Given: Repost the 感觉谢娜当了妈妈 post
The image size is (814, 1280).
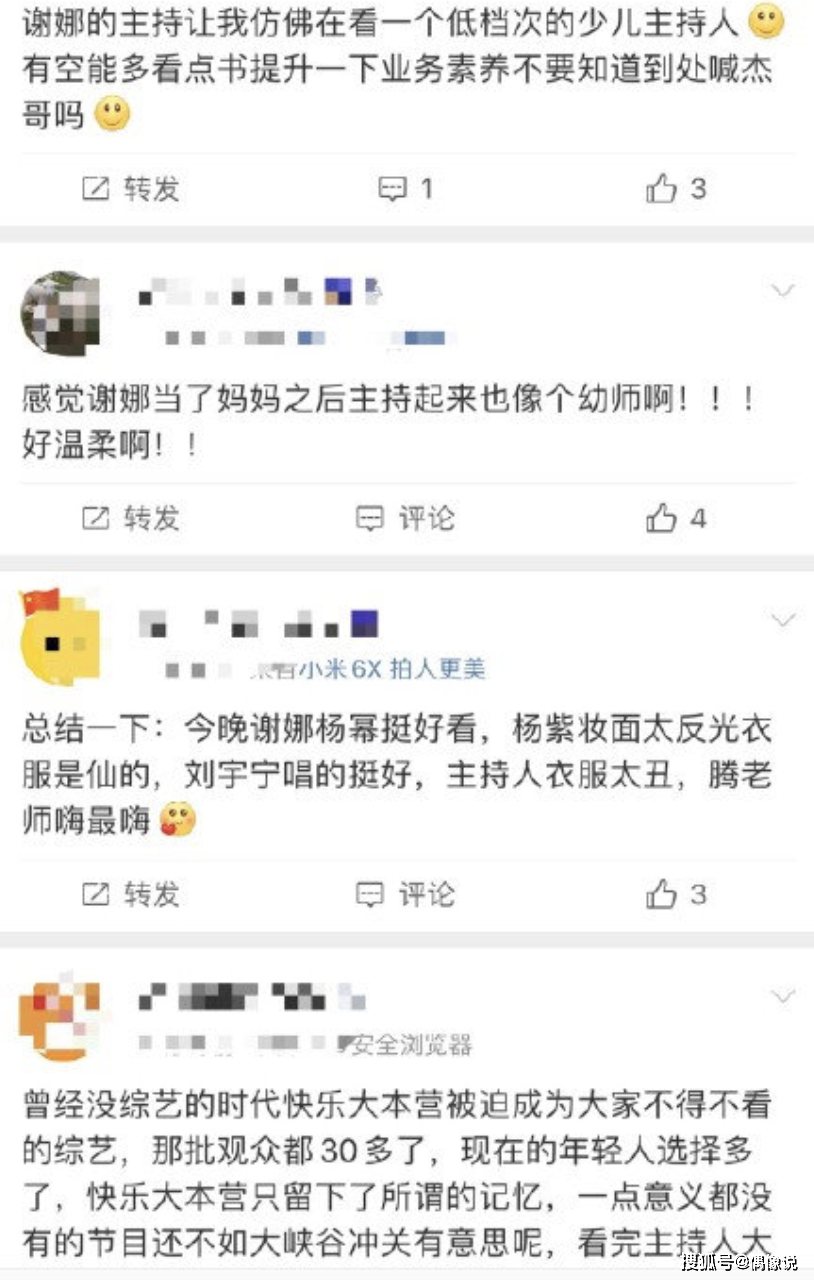Looking at the screenshot, I should point(130,518).
